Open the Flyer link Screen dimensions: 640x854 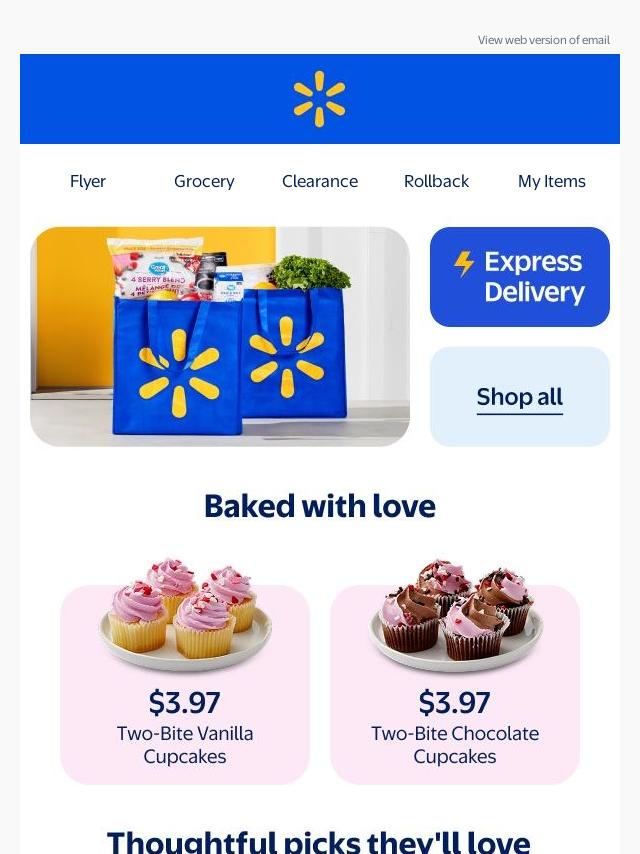click(x=88, y=181)
